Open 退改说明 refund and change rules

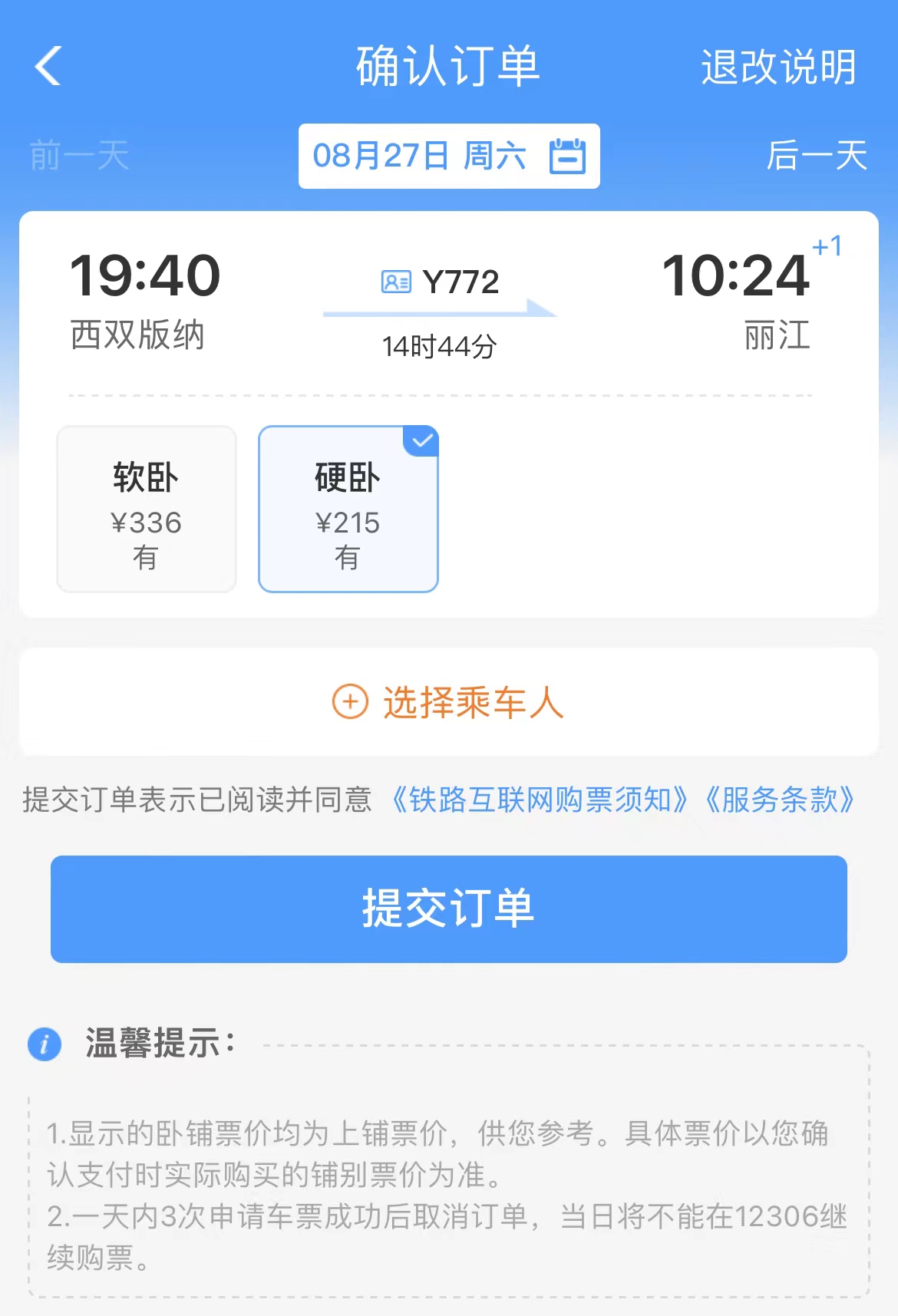(x=778, y=68)
